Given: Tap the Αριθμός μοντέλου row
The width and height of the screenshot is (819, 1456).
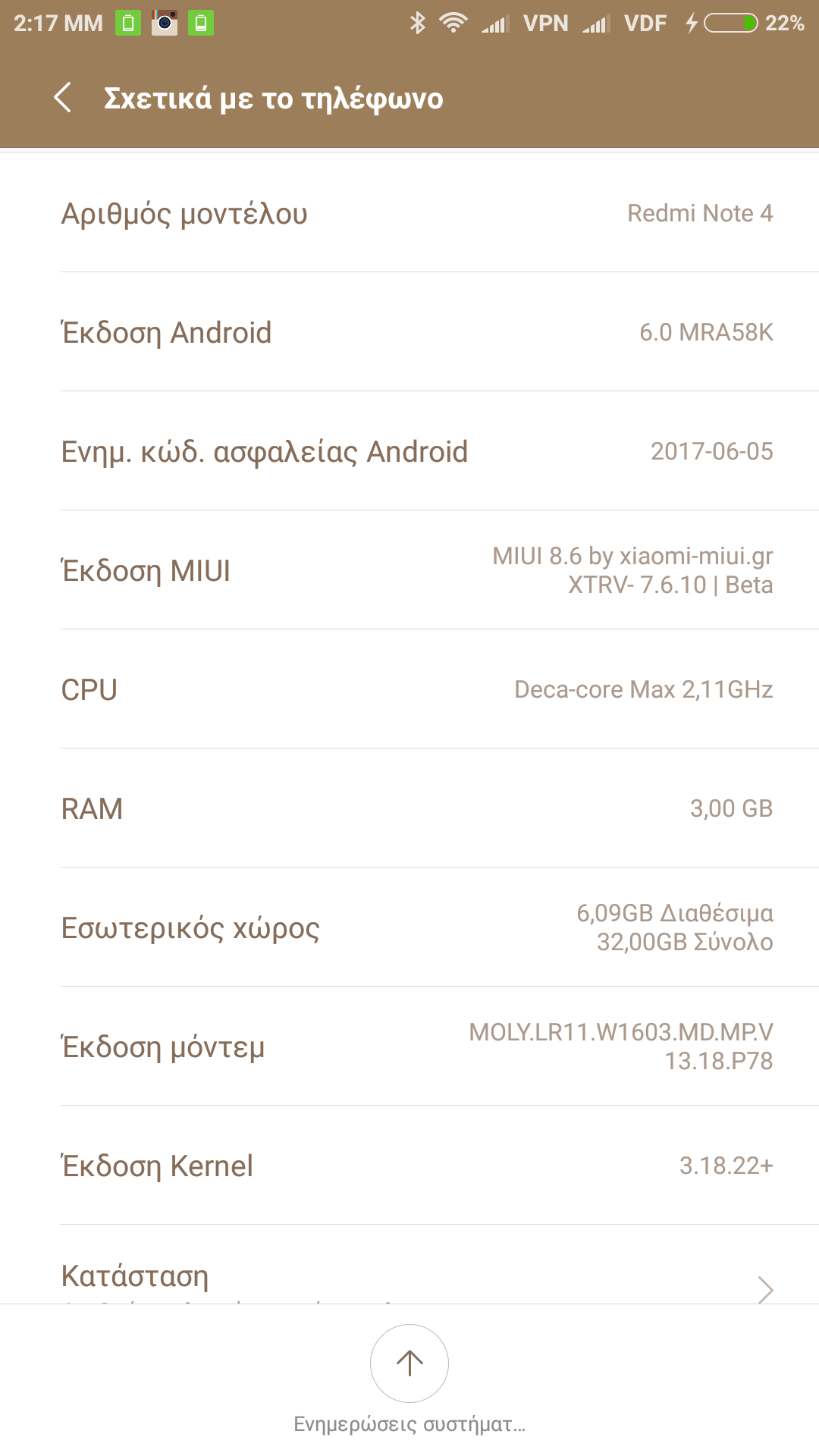Looking at the screenshot, I should tap(409, 213).
